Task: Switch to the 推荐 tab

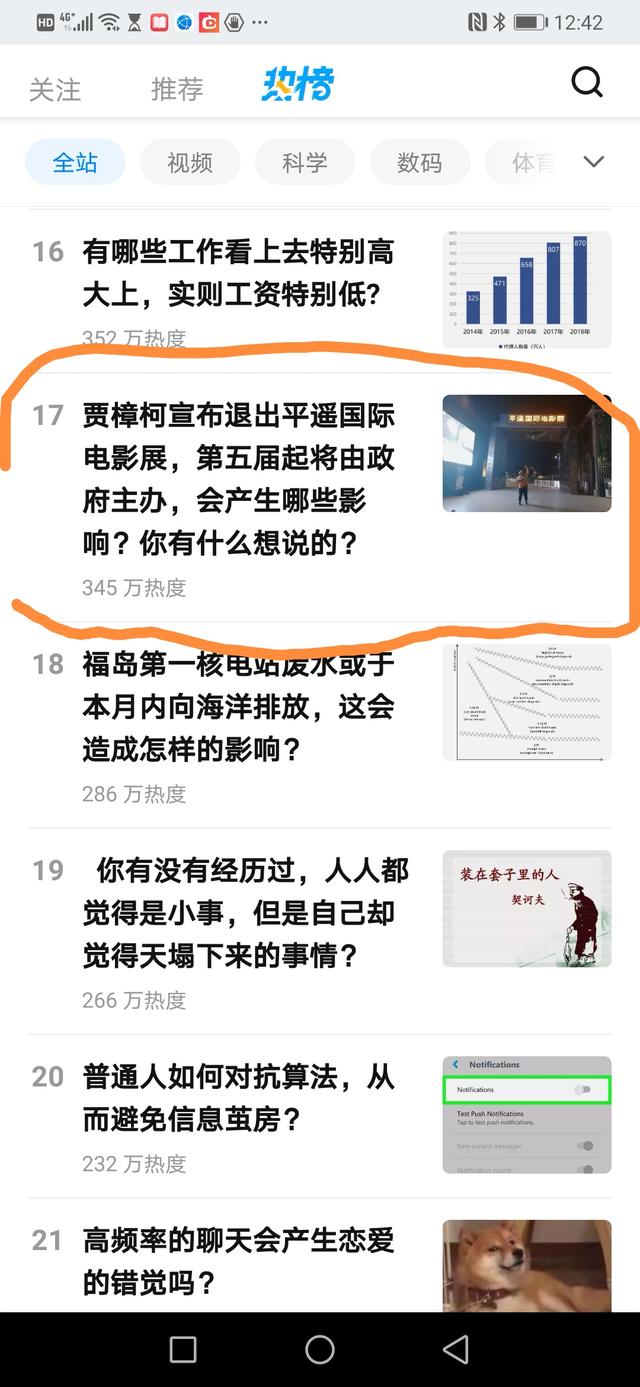Action: click(x=177, y=89)
